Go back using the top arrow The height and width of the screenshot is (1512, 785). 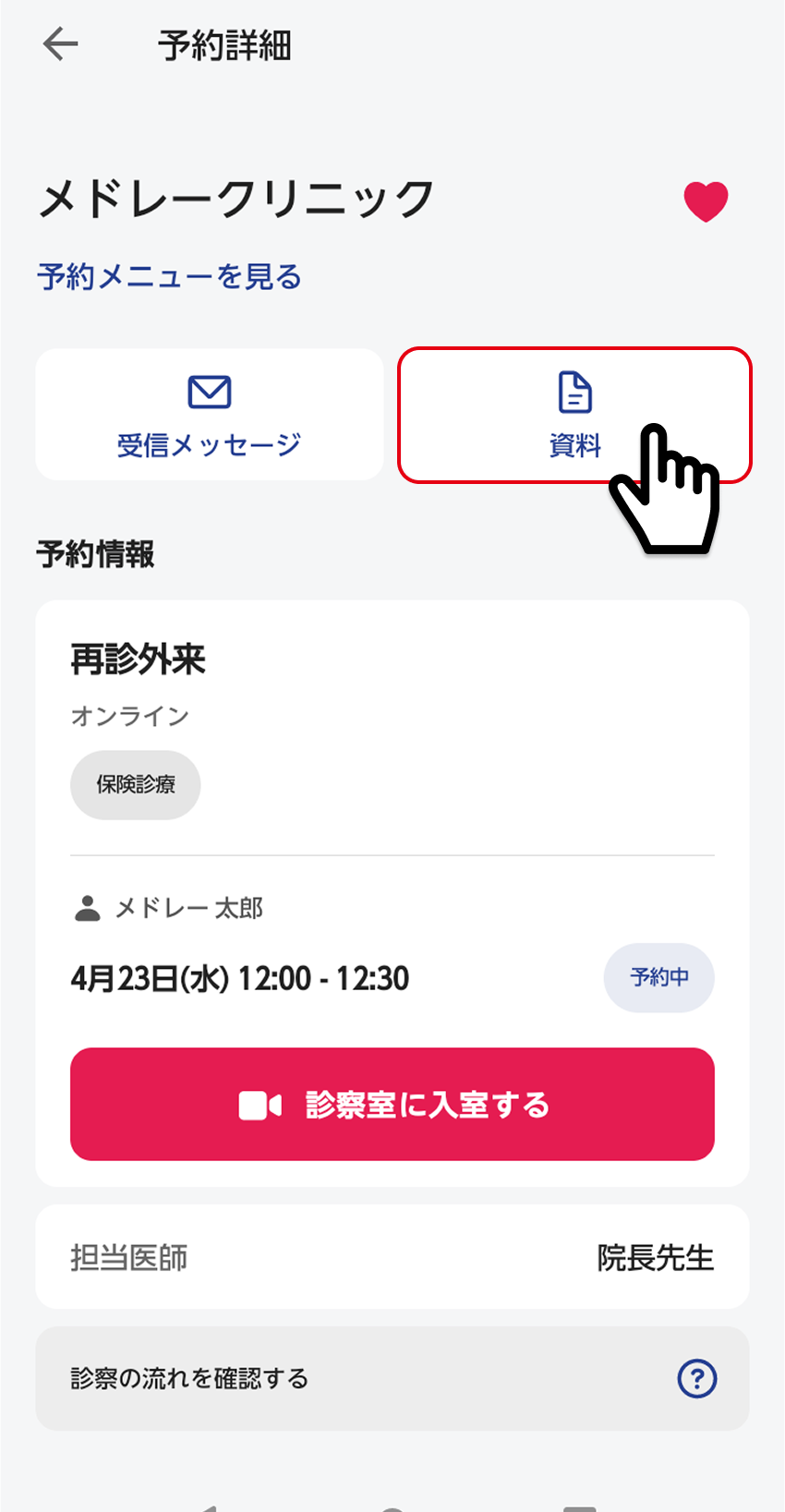[61, 43]
